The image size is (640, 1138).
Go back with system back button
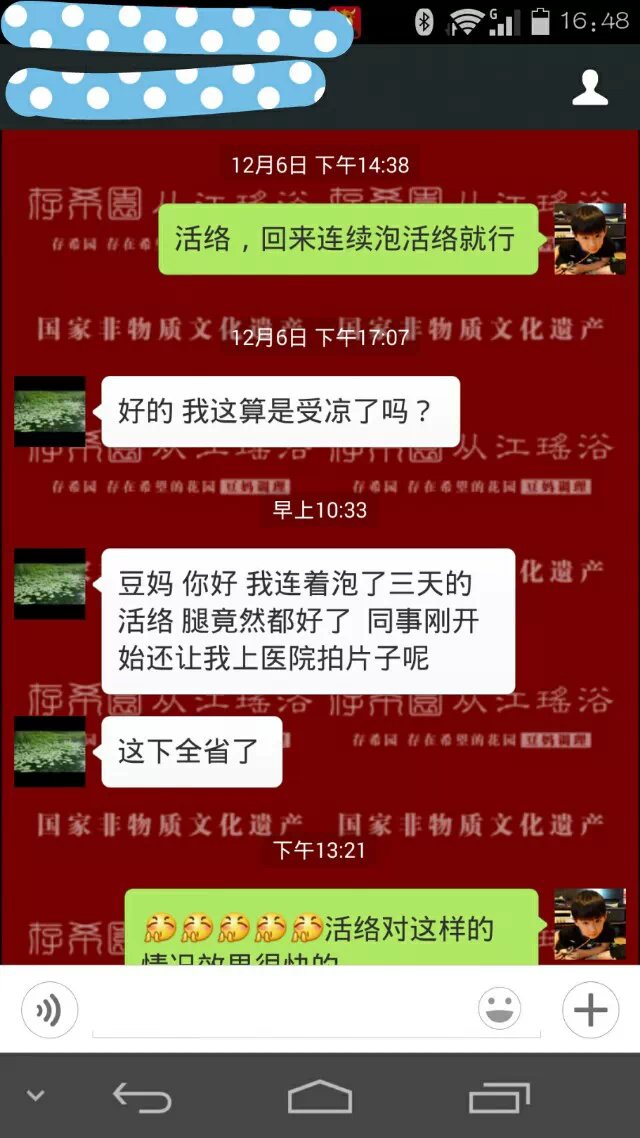[142, 1097]
